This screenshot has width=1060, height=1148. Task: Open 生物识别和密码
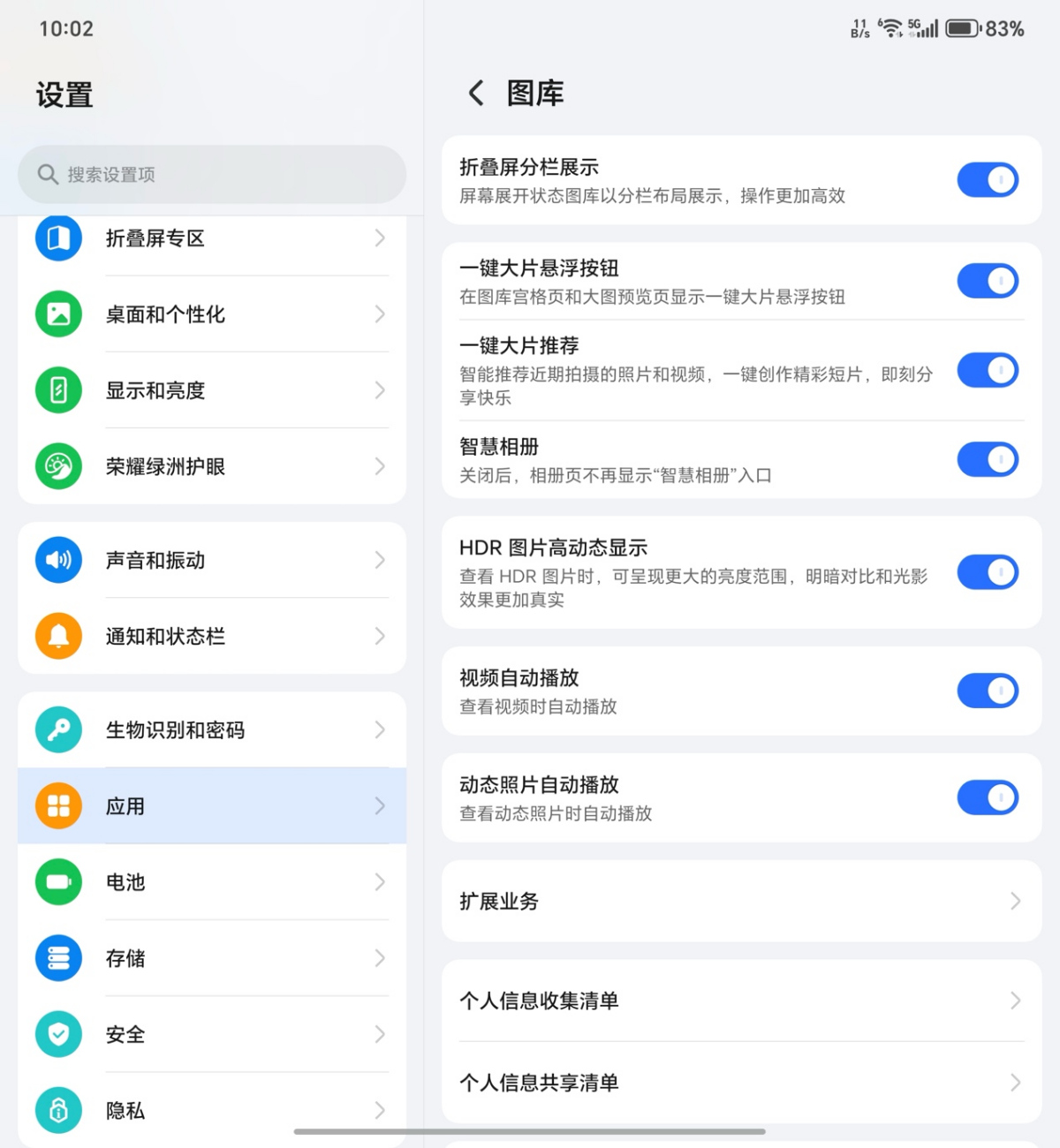tap(212, 730)
